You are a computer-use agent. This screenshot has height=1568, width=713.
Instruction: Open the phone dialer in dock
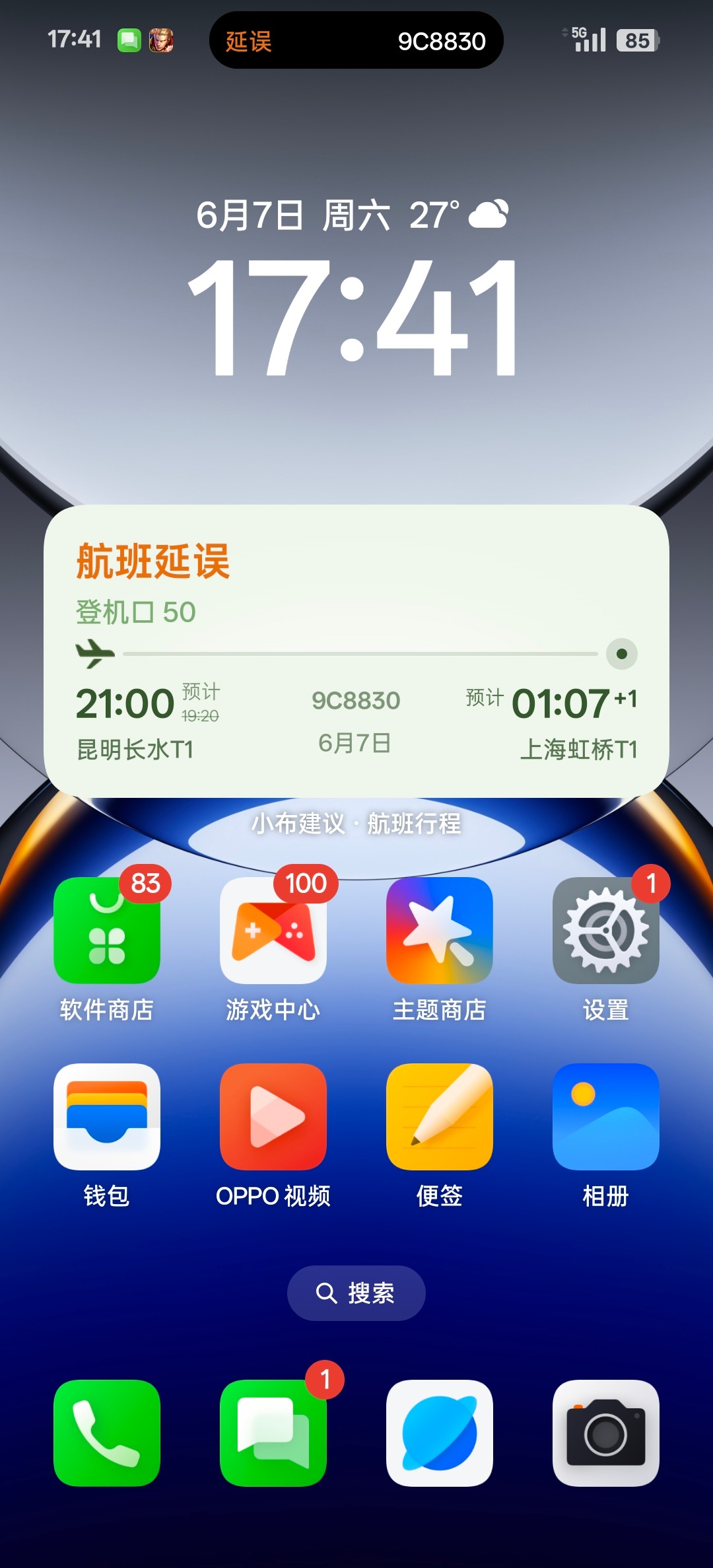pos(107,1433)
